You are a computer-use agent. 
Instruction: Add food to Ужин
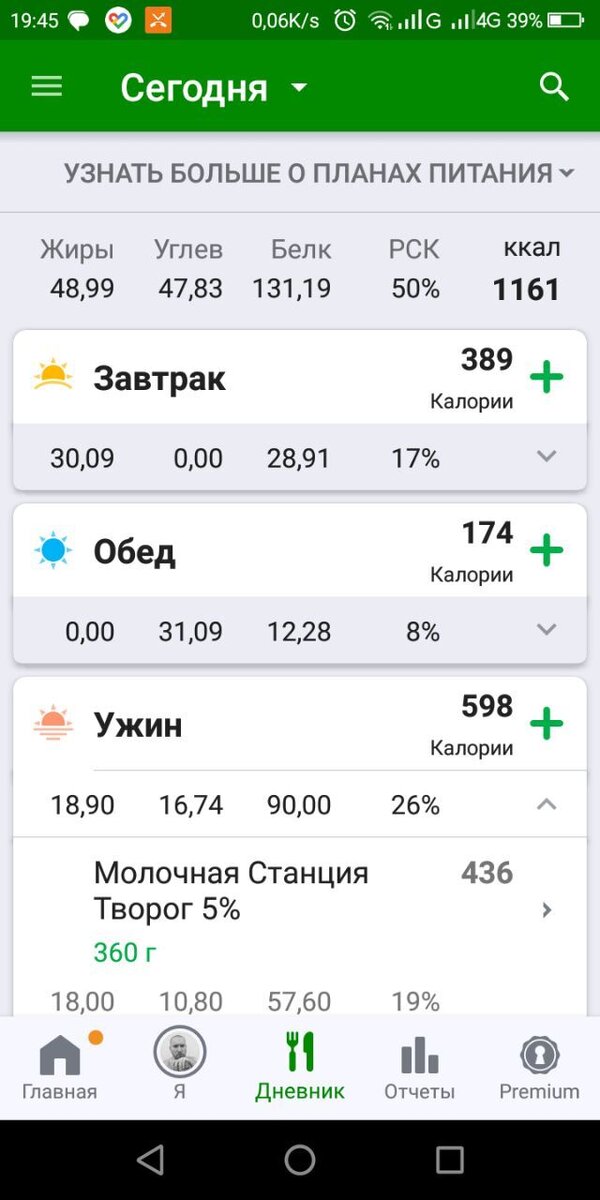pos(546,724)
